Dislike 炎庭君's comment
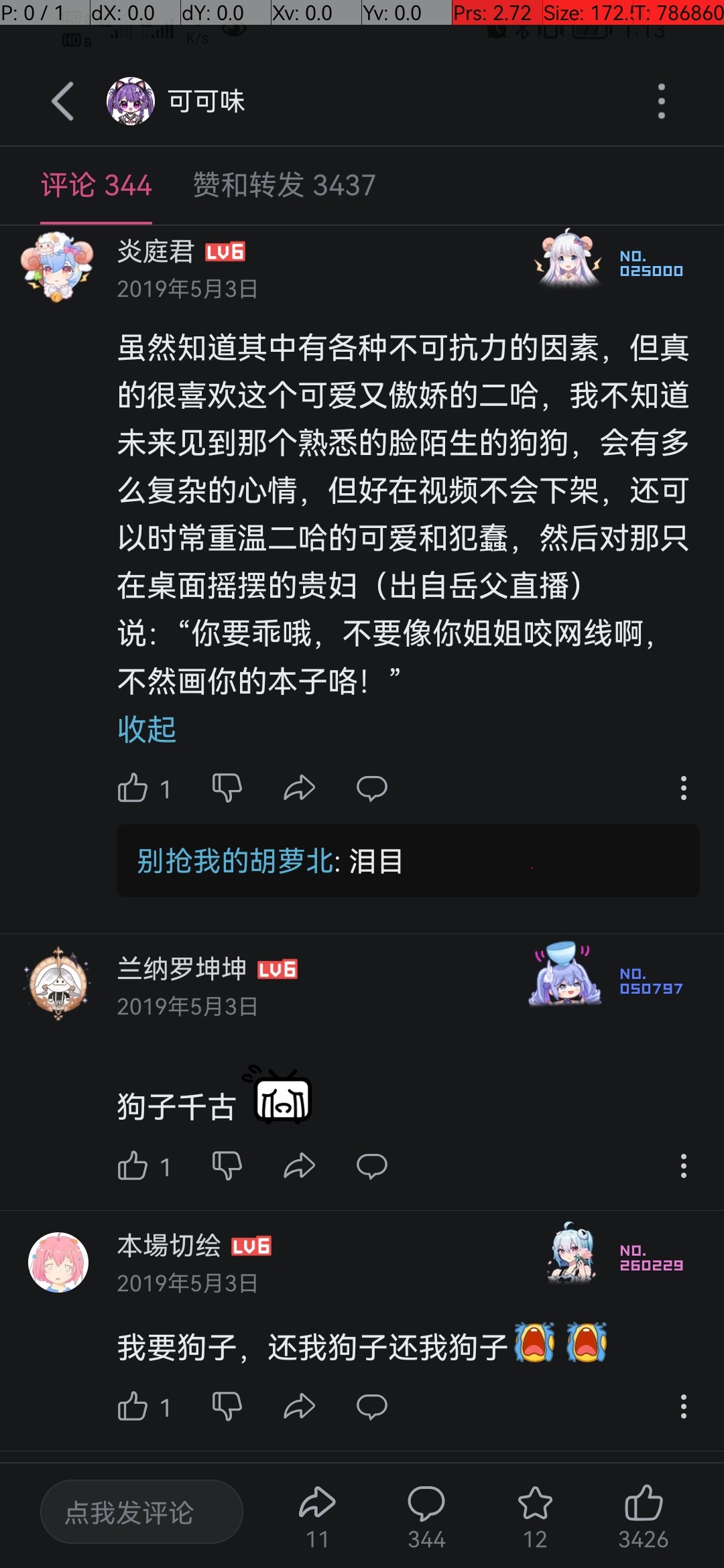724x1568 pixels. pos(227,788)
